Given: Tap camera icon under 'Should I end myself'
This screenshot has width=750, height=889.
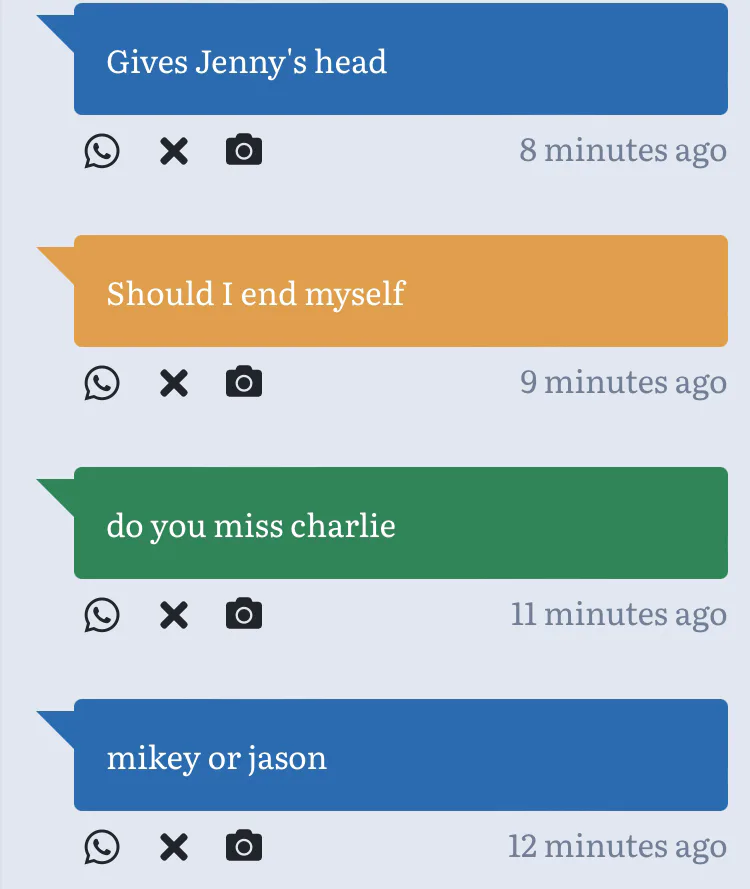Looking at the screenshot, I should click(244, 383).
